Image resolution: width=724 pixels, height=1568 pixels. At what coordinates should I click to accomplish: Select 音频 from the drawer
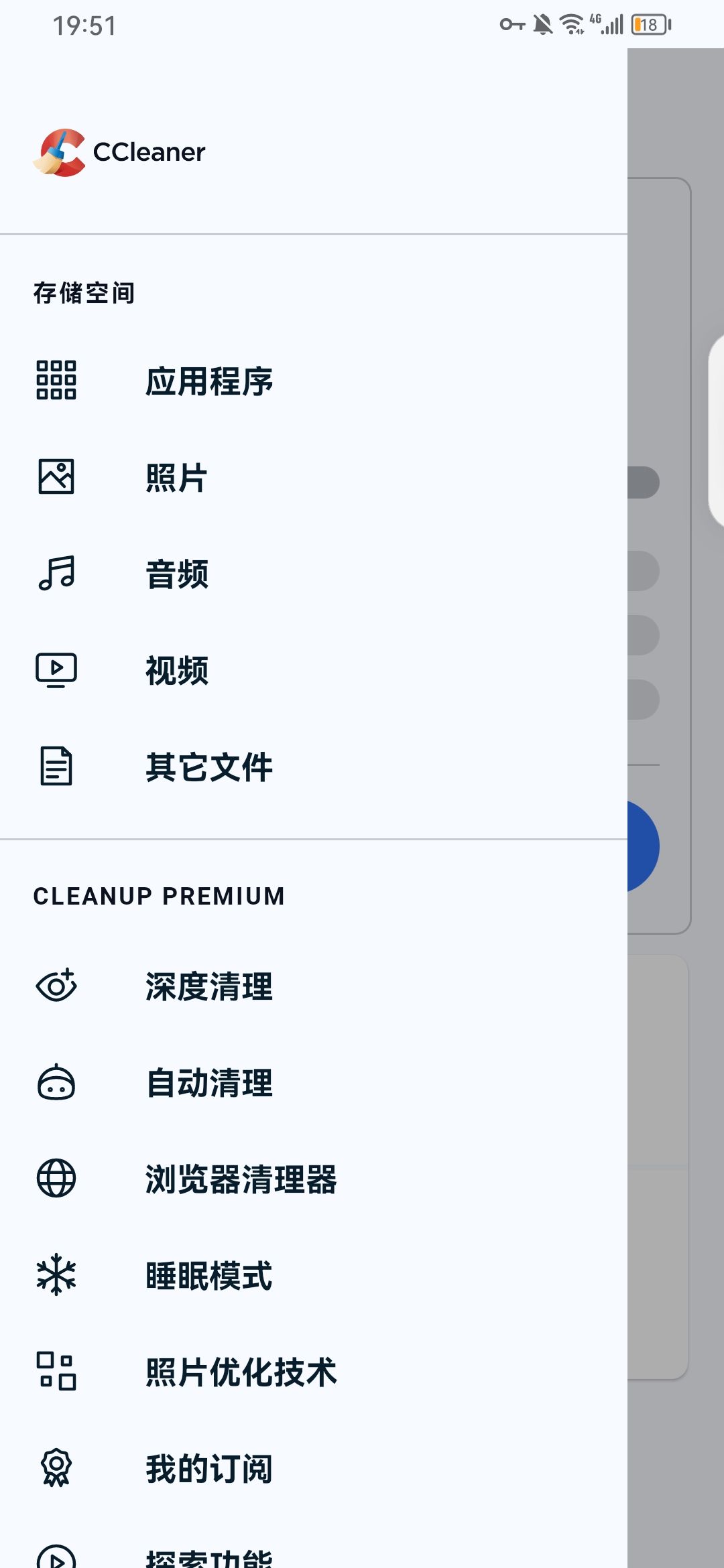point(177,574)
